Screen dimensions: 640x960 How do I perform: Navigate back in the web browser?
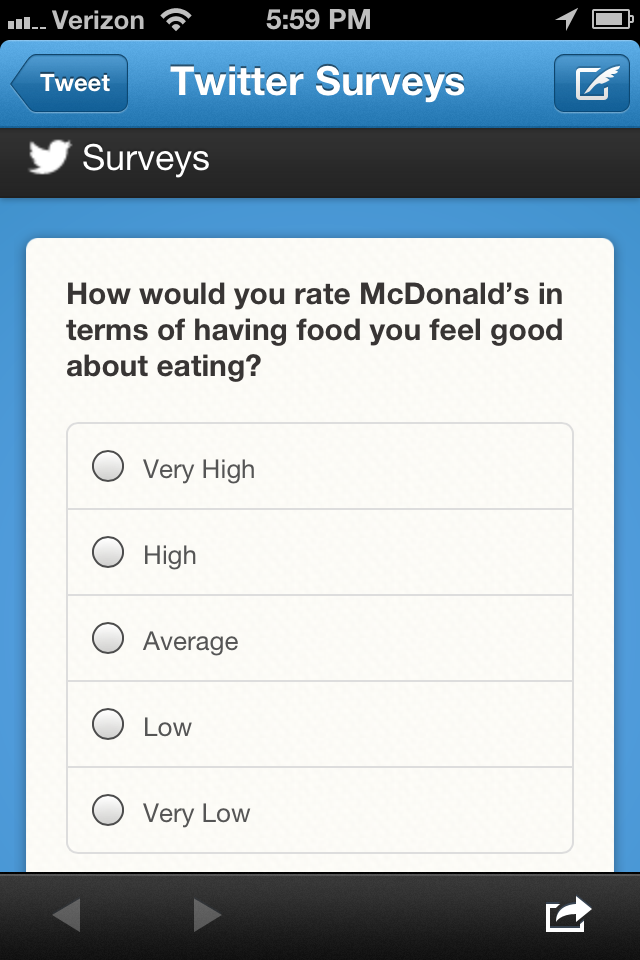click(66, 915)
